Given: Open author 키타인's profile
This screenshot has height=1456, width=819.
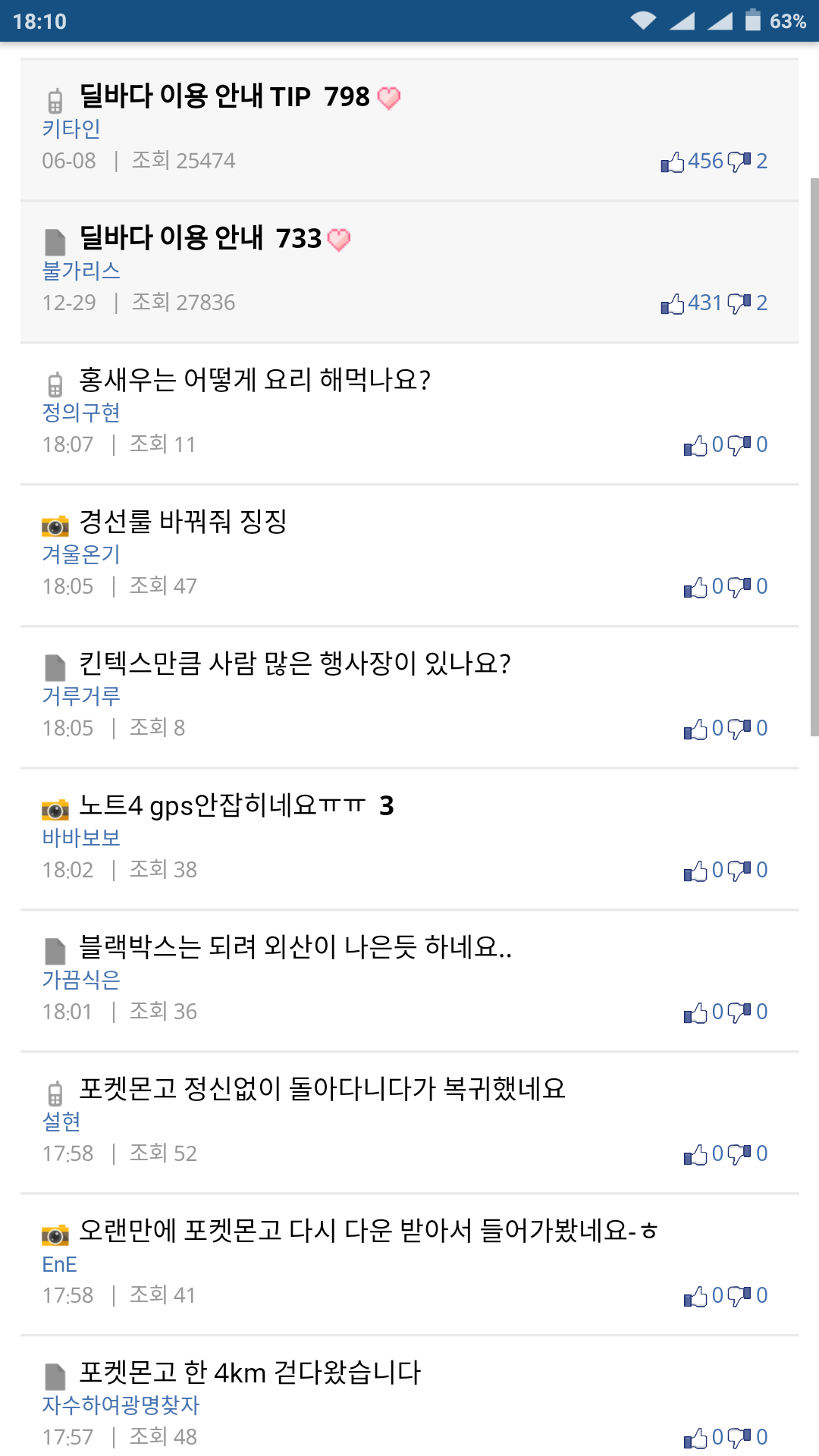Looking at the screenshot, I should pyautogui.click(x=71, y=129).
